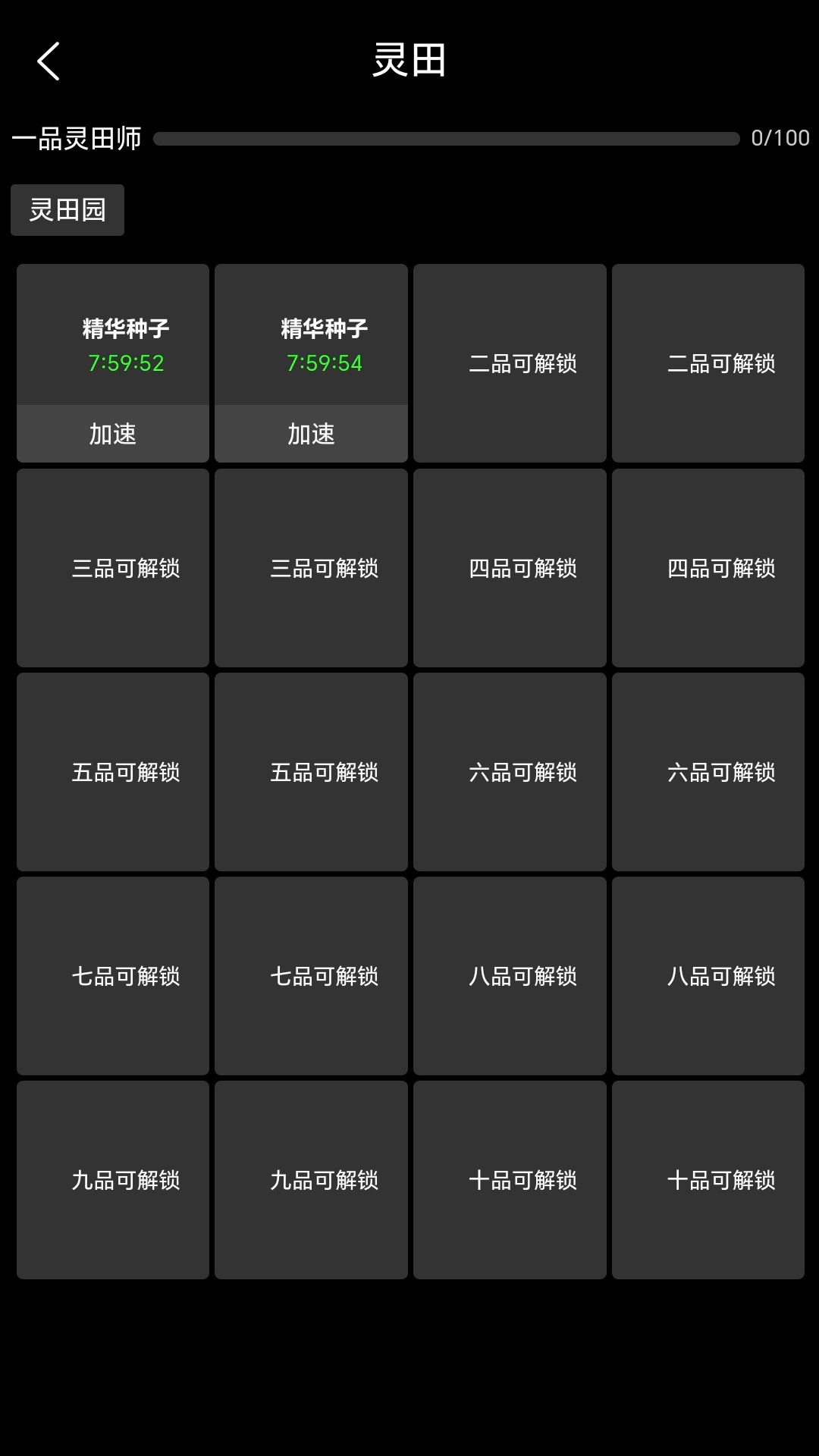Click the back arrow to leave 灵田

[48, 61]
